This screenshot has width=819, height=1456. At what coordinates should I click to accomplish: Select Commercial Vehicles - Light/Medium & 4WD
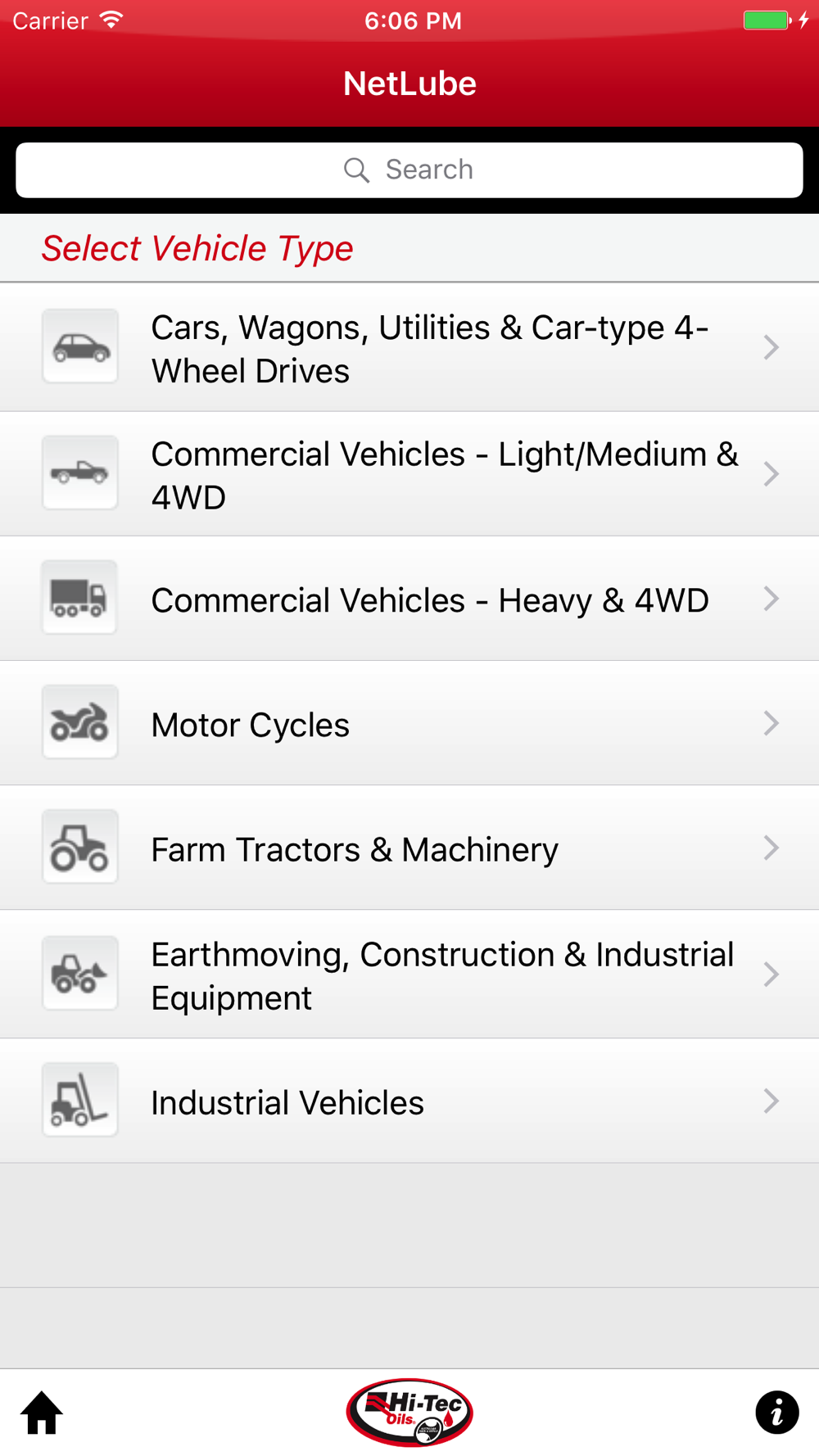tap(409, 474)
